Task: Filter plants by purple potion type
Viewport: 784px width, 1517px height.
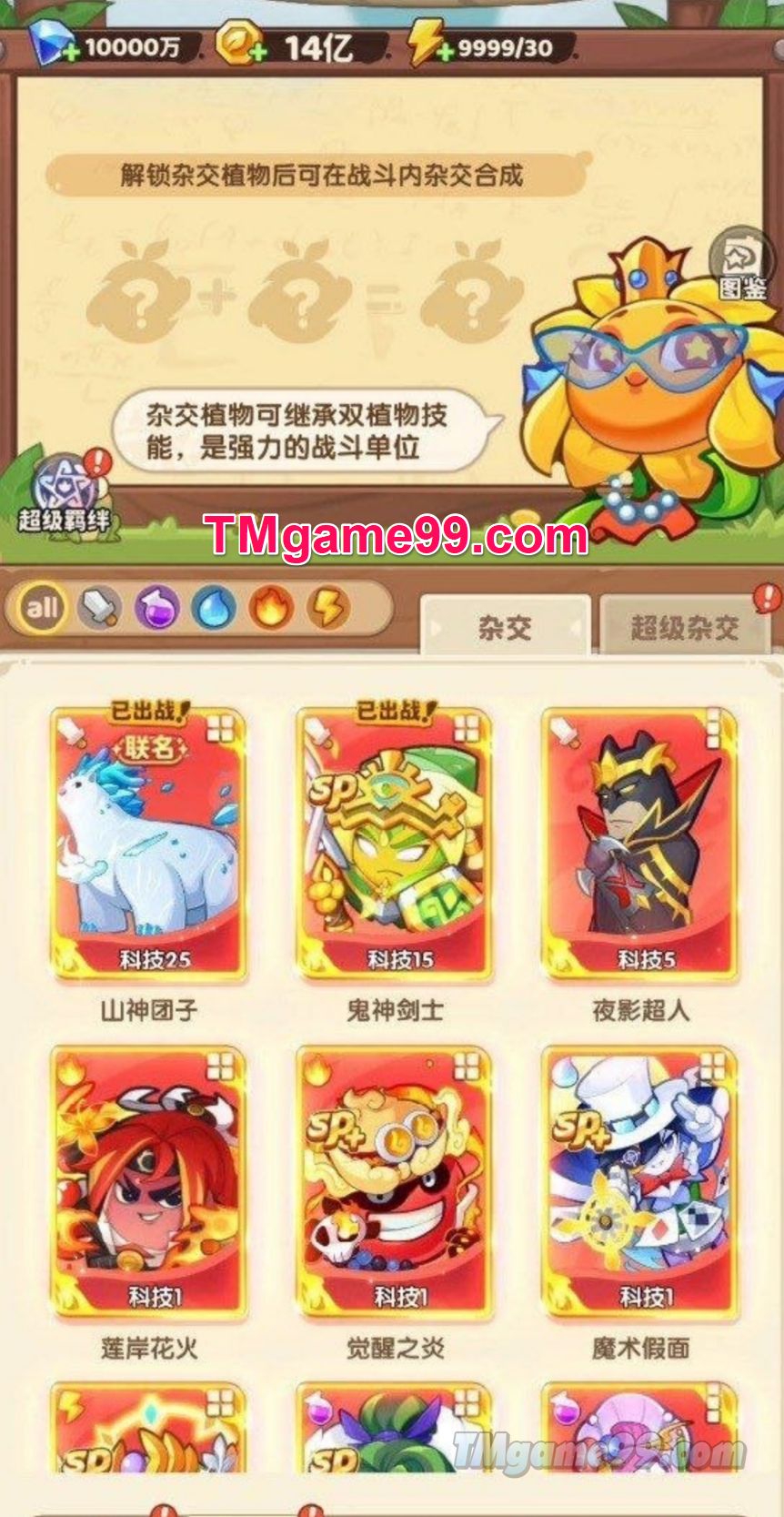Action: click(x=156, y=608)
